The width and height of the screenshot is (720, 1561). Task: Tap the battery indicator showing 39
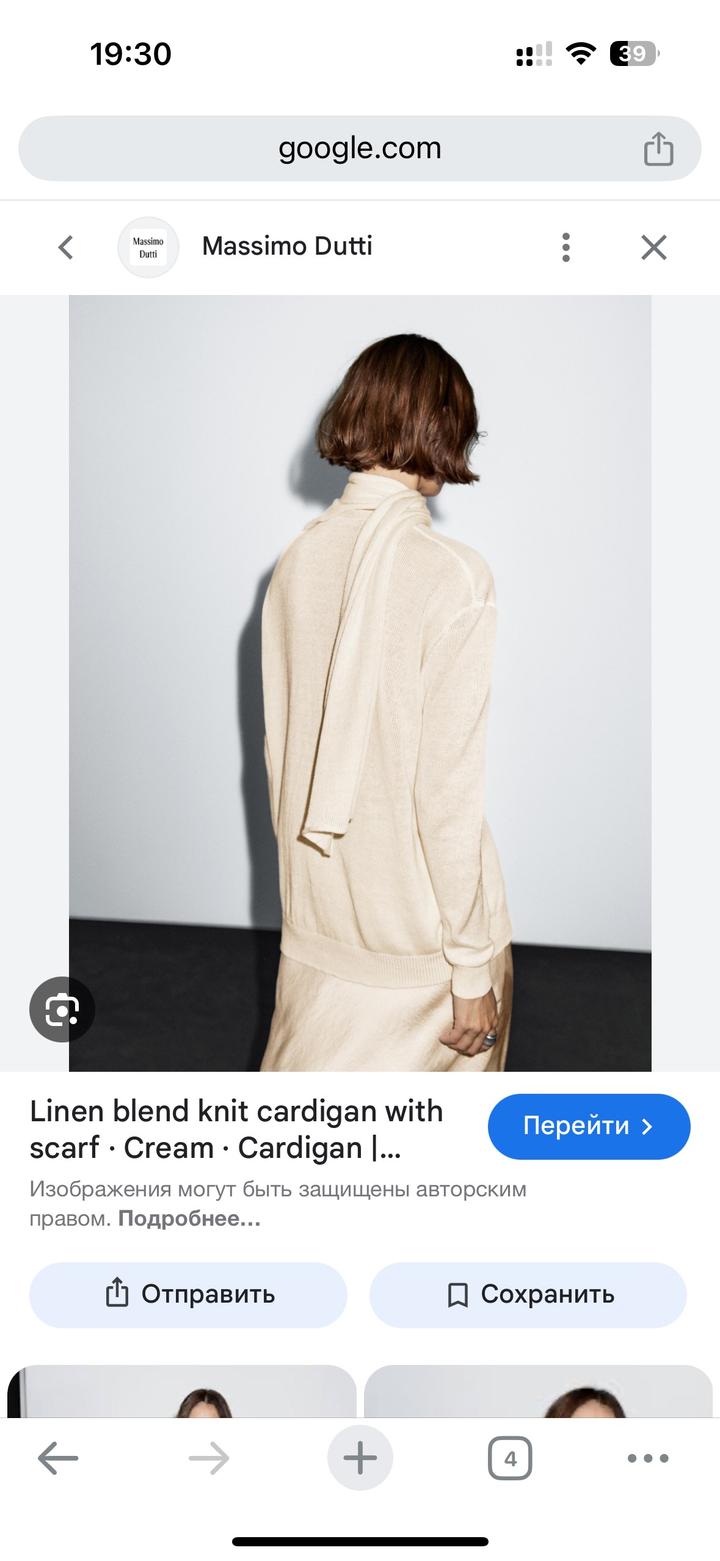(x=632, y=54)
